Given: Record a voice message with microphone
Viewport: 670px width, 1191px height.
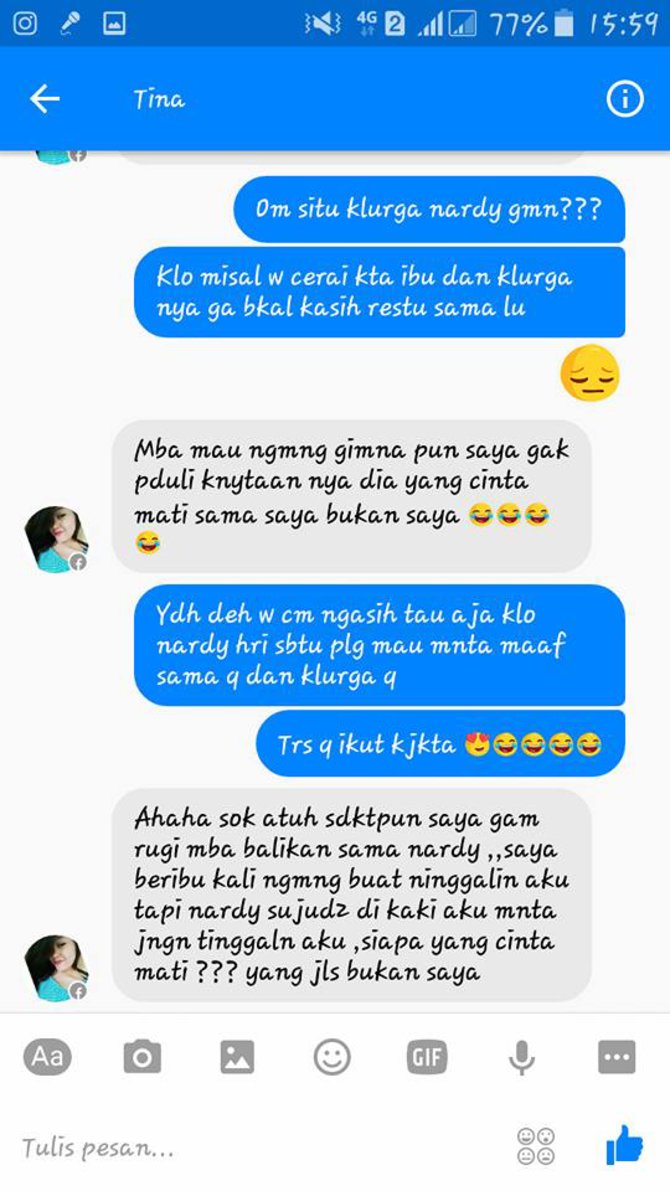Looking at the screenshot, I should (521, 1056).
